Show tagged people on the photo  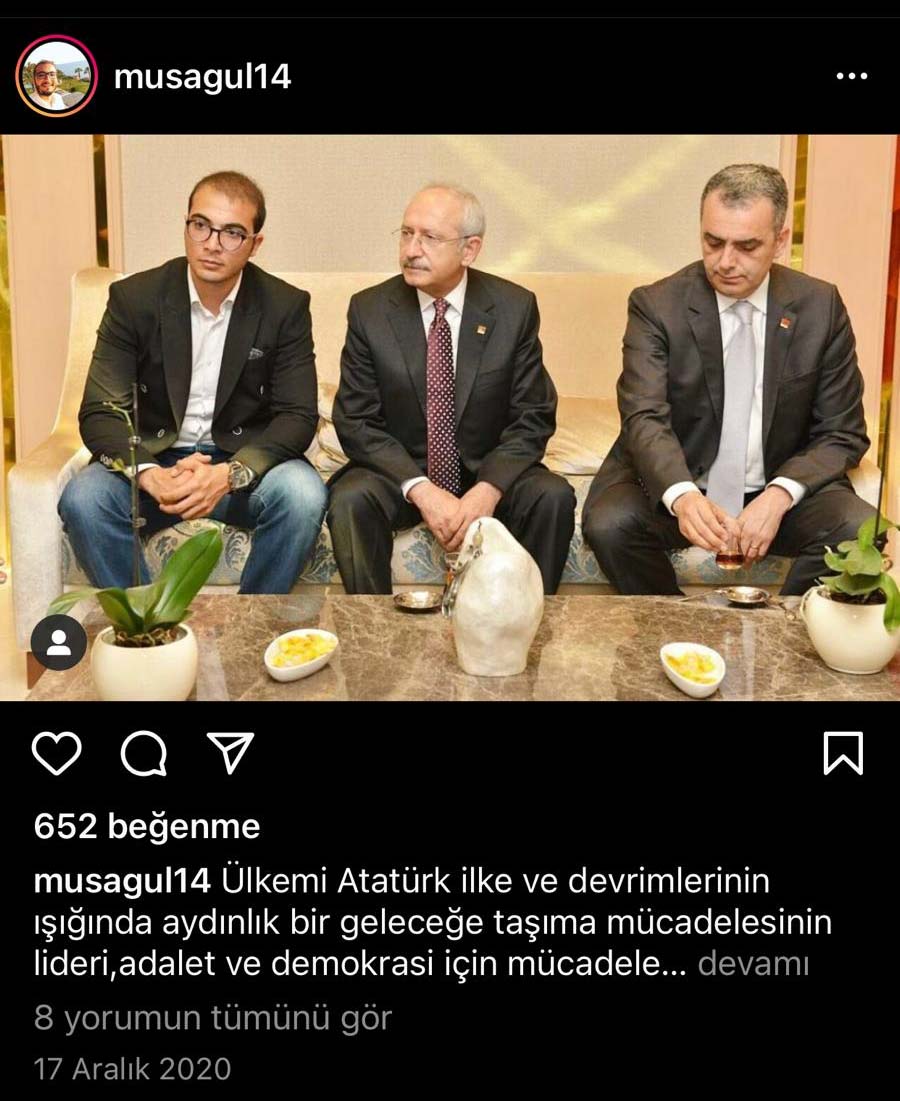pyautogui.click(x=58, y=642)
